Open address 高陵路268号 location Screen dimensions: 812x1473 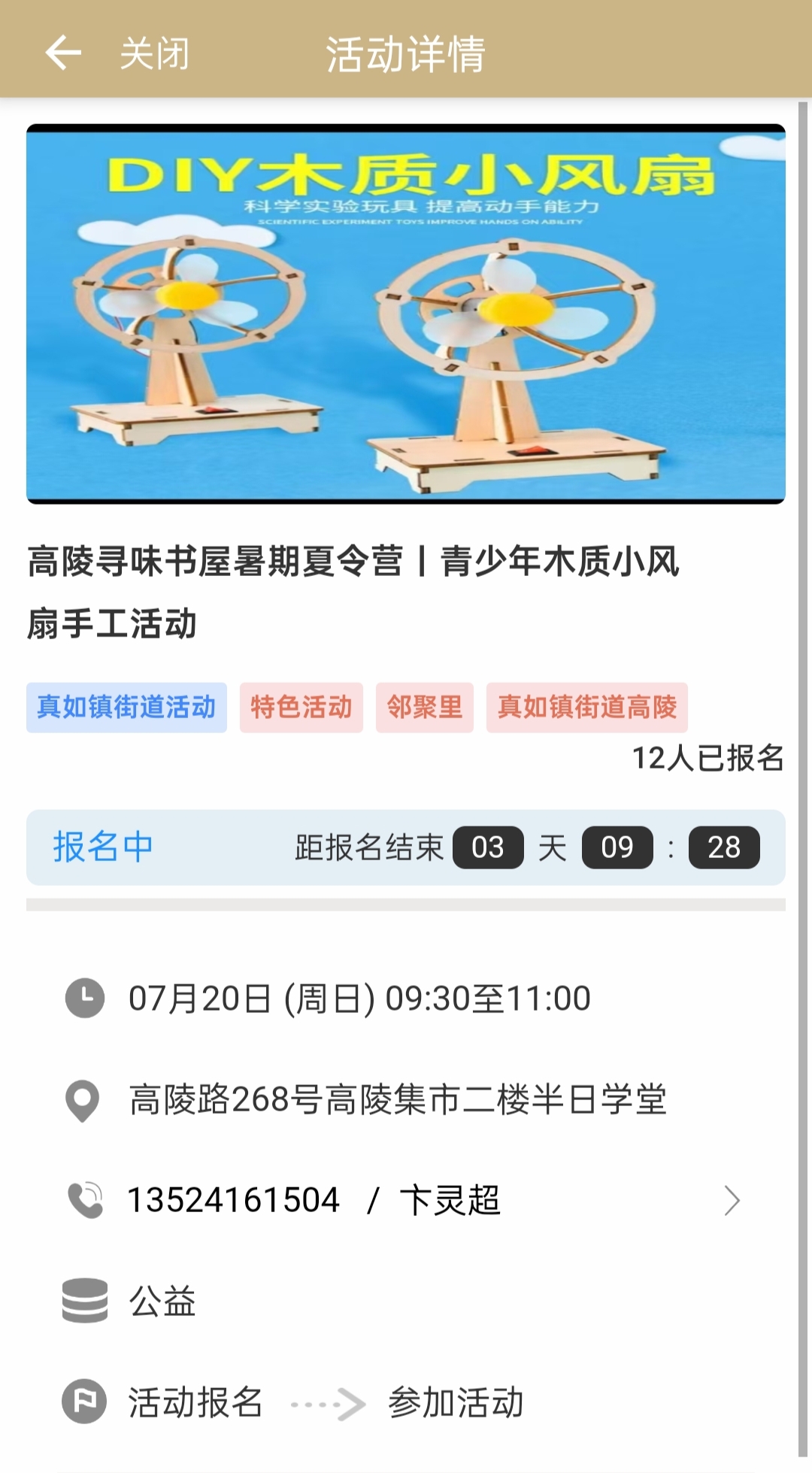pyautogui.click(x=397, y=1100)
